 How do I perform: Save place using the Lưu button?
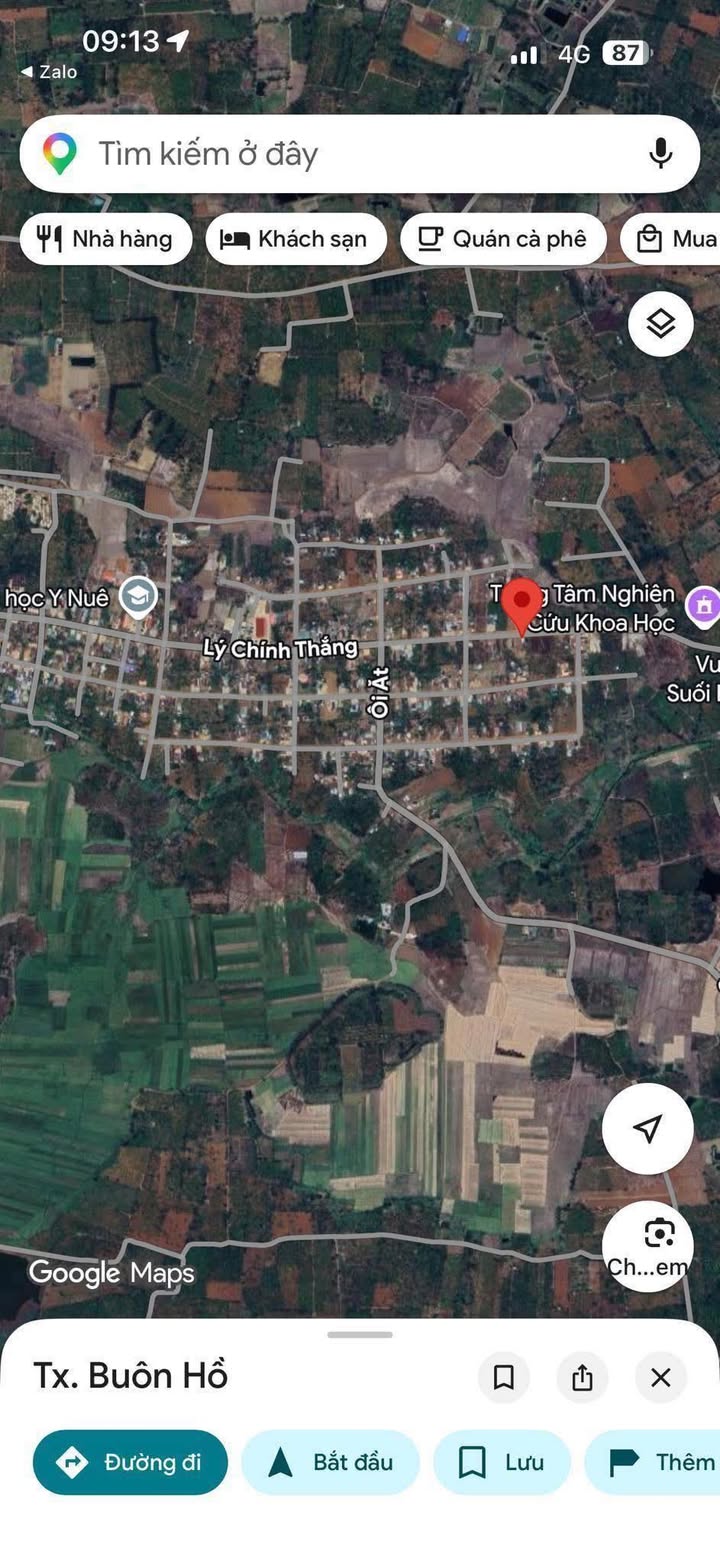pyautogui.click(x=501, y=1462)
